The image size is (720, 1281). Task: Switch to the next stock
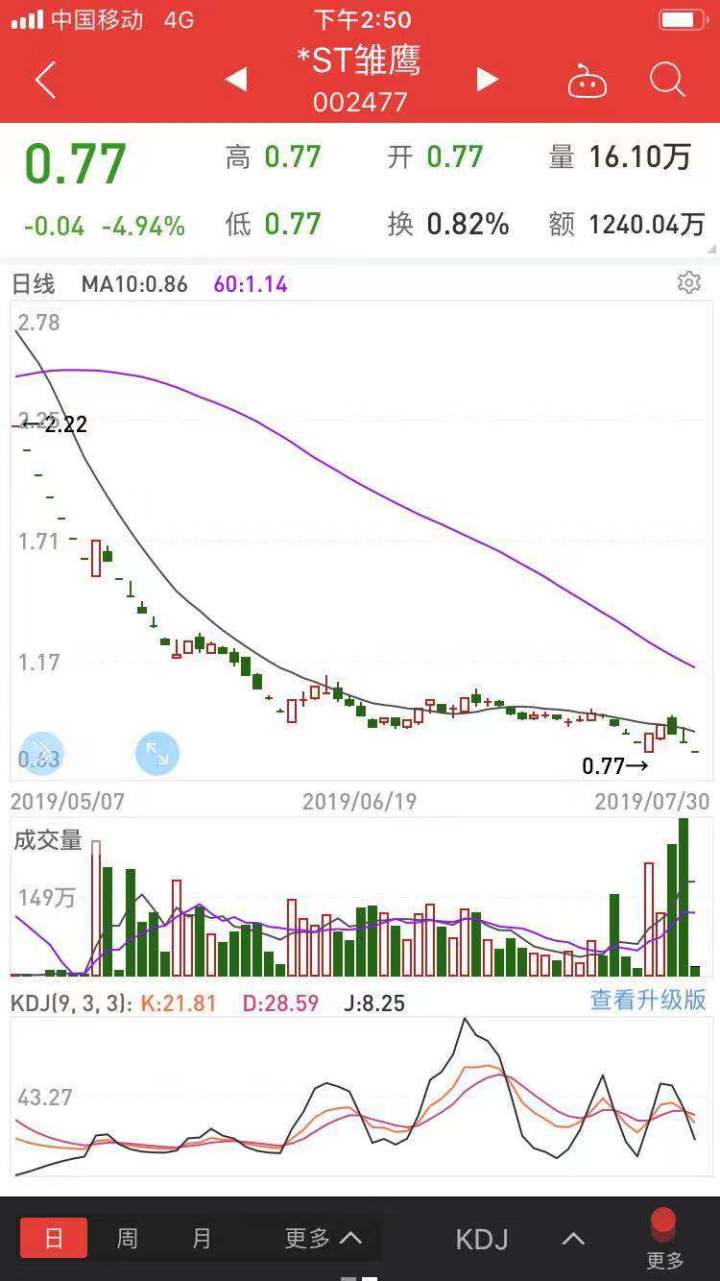[487, 80]
